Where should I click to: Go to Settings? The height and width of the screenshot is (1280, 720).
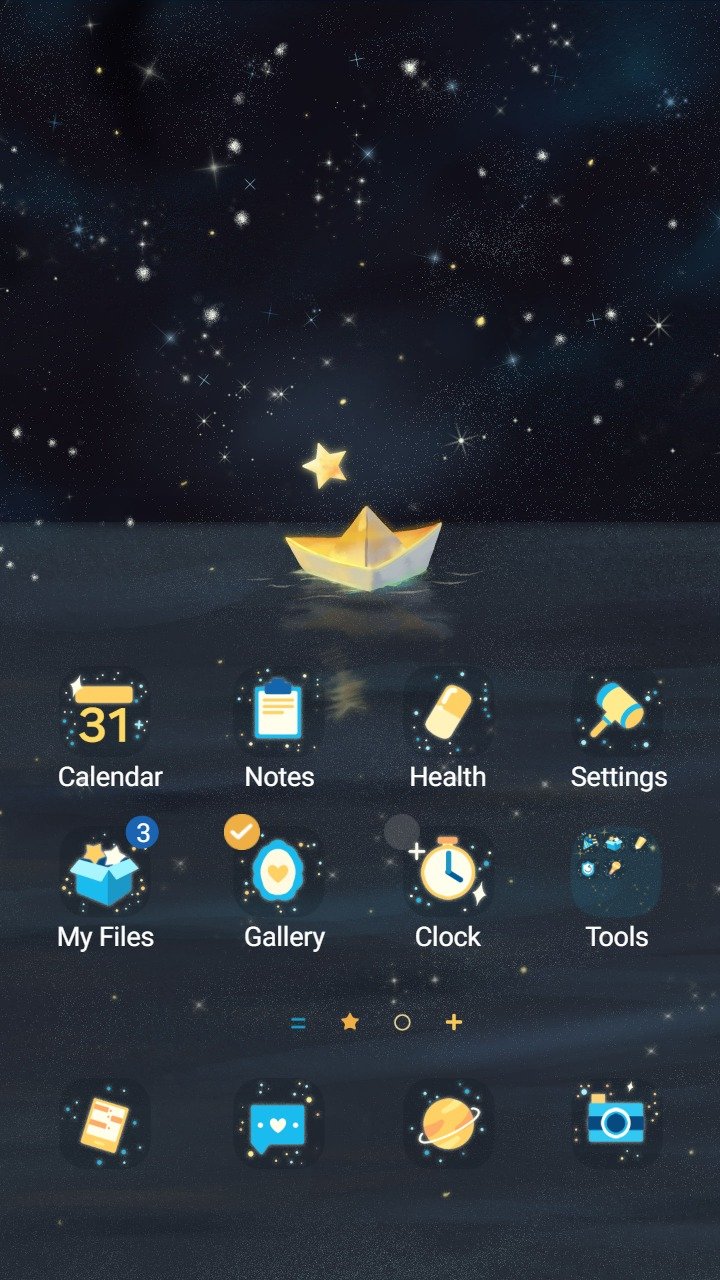(x=618, y=714)
